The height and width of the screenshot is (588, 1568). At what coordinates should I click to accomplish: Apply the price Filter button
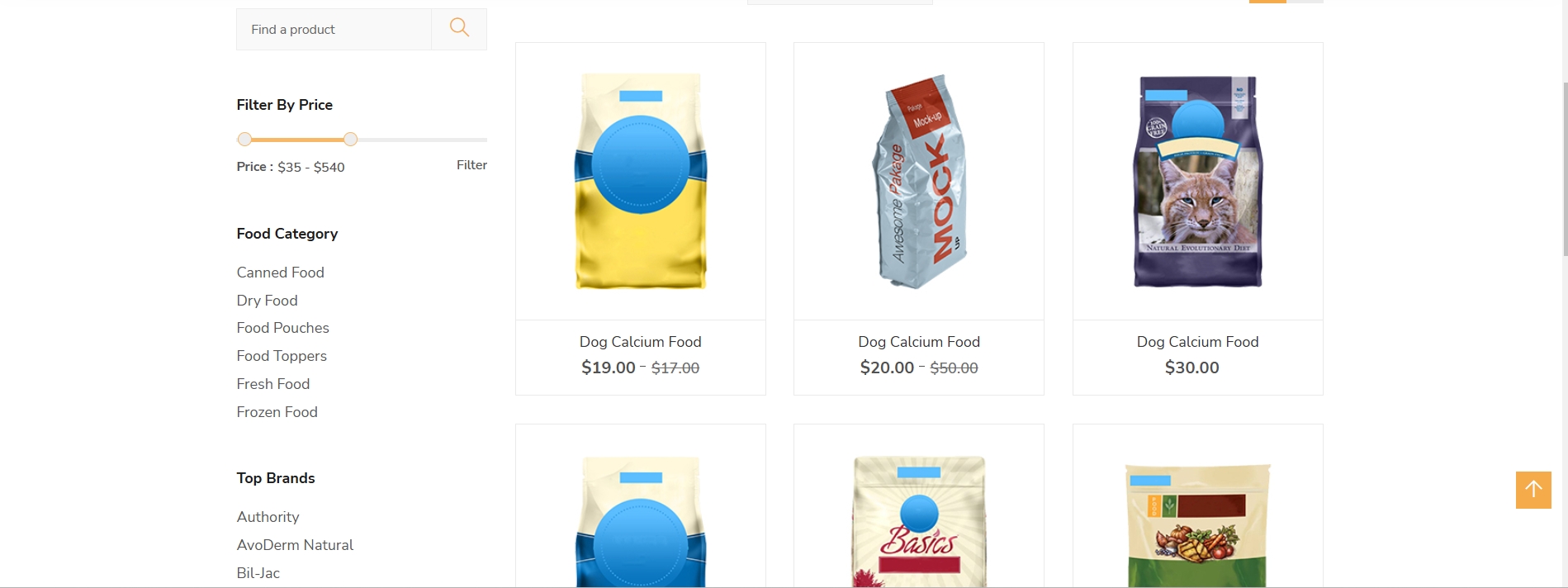pyautogui.click(x=471, y=165)
